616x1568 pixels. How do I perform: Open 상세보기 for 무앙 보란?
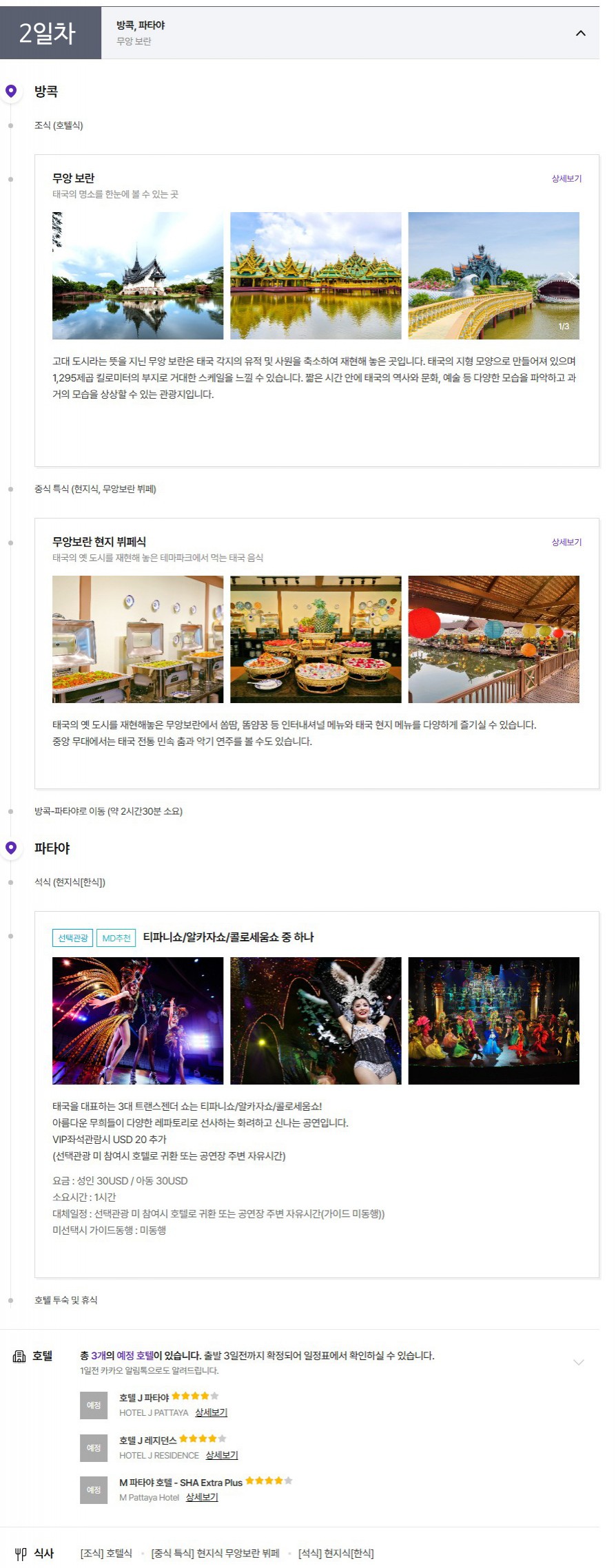(x=566, y=178)
